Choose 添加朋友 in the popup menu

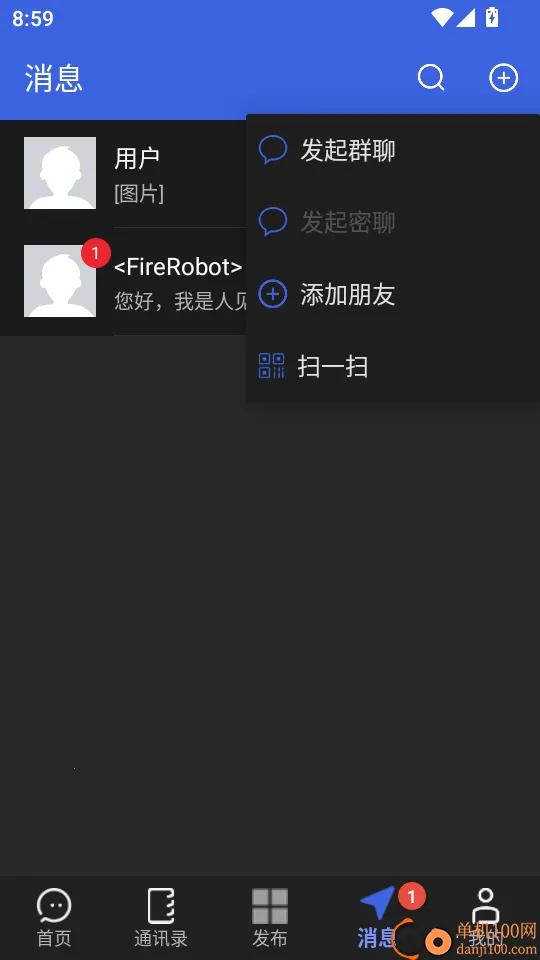[x=392, y=294]
